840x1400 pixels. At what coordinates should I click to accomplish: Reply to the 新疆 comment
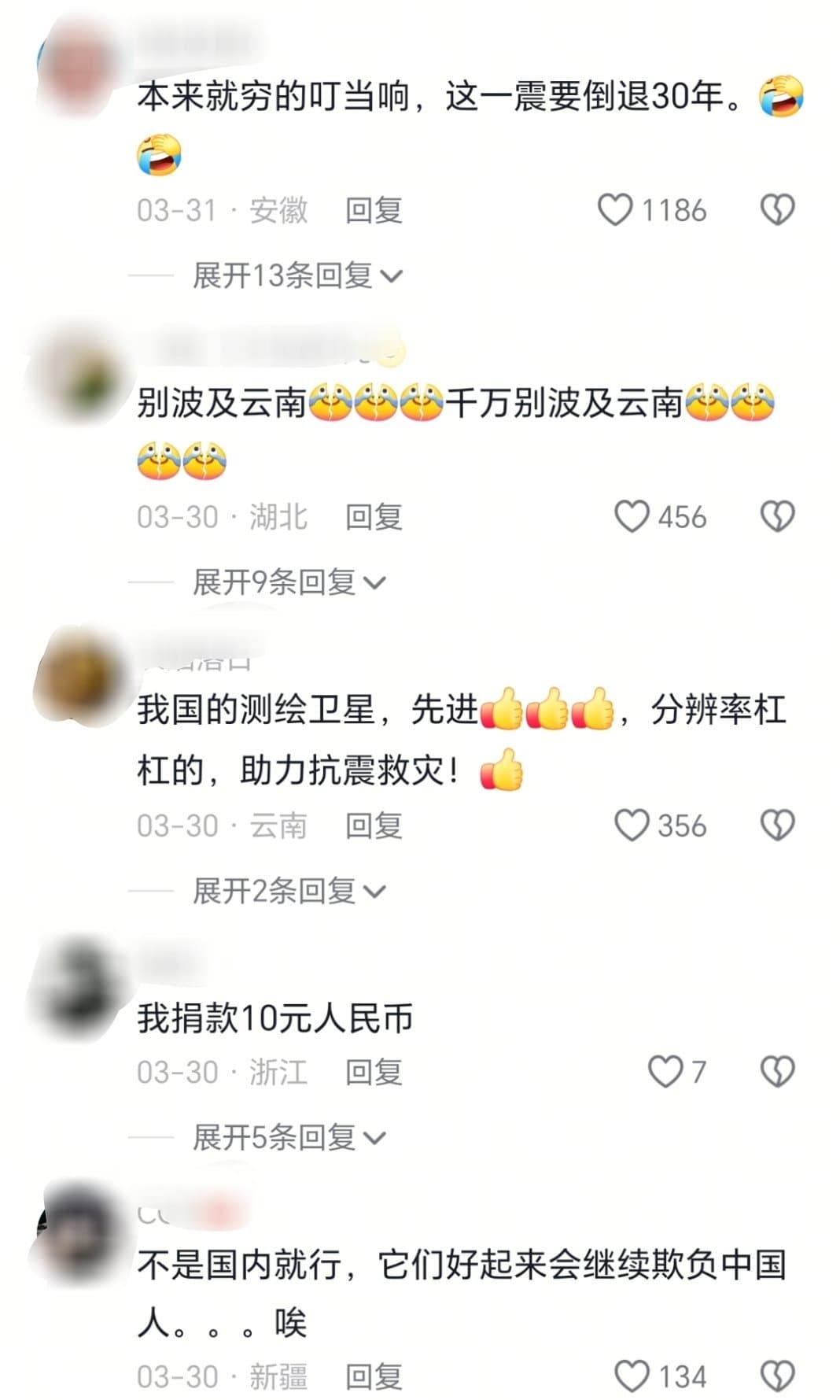click(x=374, y=1376)
